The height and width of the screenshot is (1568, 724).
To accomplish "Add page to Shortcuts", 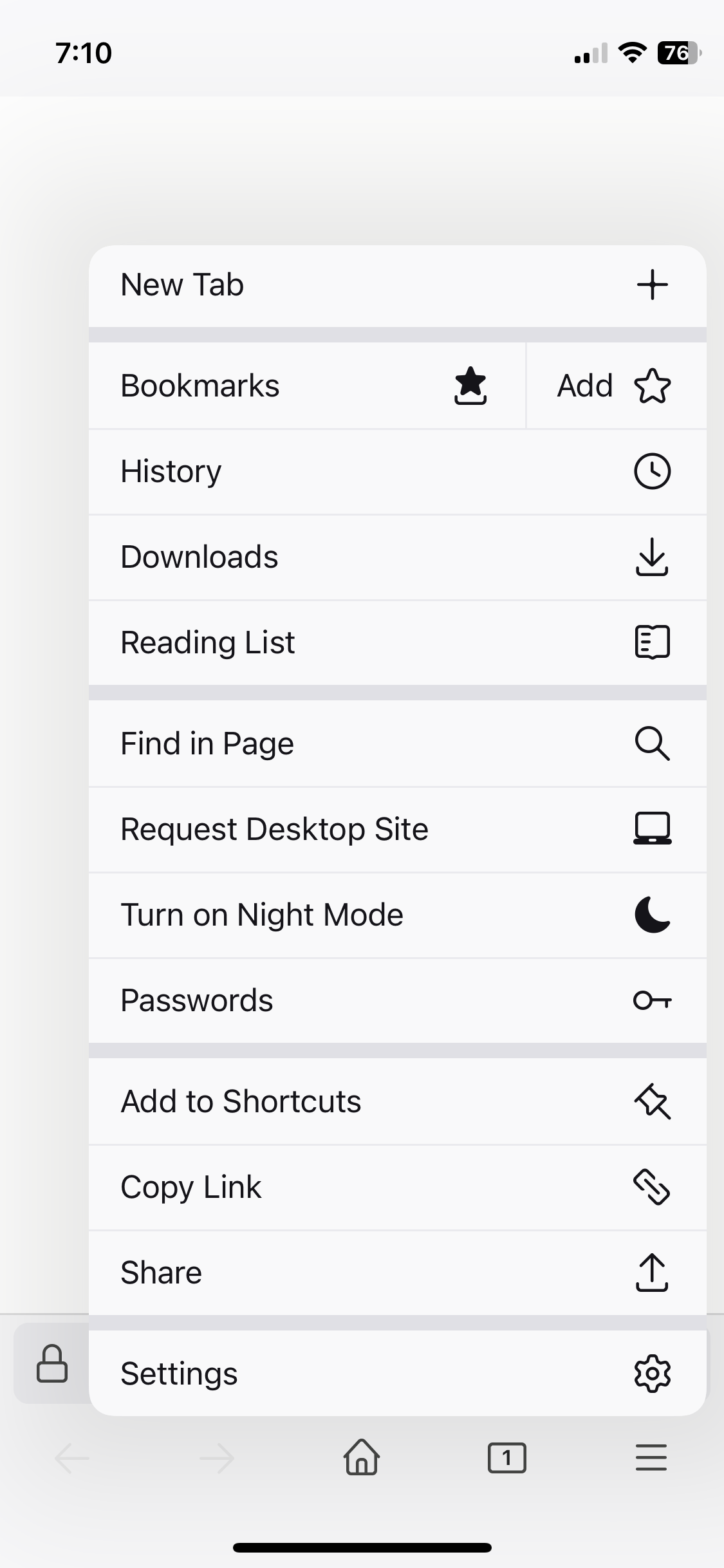I will [397, 1101].
